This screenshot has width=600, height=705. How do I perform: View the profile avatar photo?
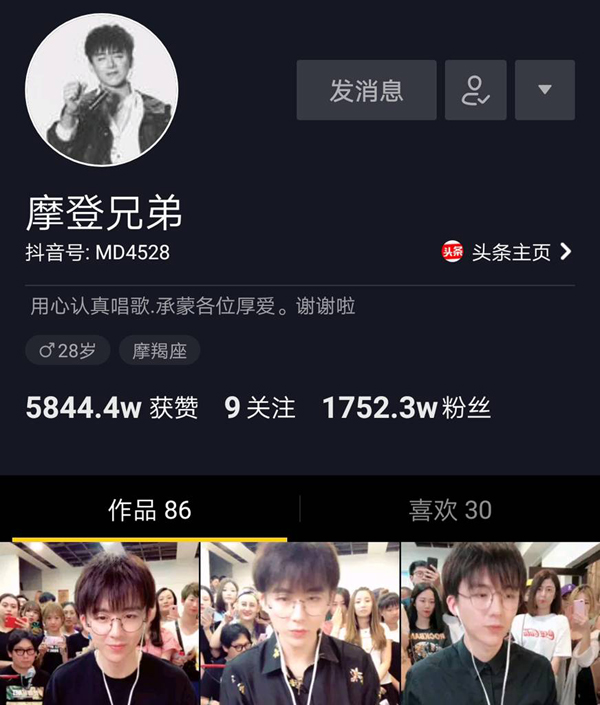pos(102,90)
